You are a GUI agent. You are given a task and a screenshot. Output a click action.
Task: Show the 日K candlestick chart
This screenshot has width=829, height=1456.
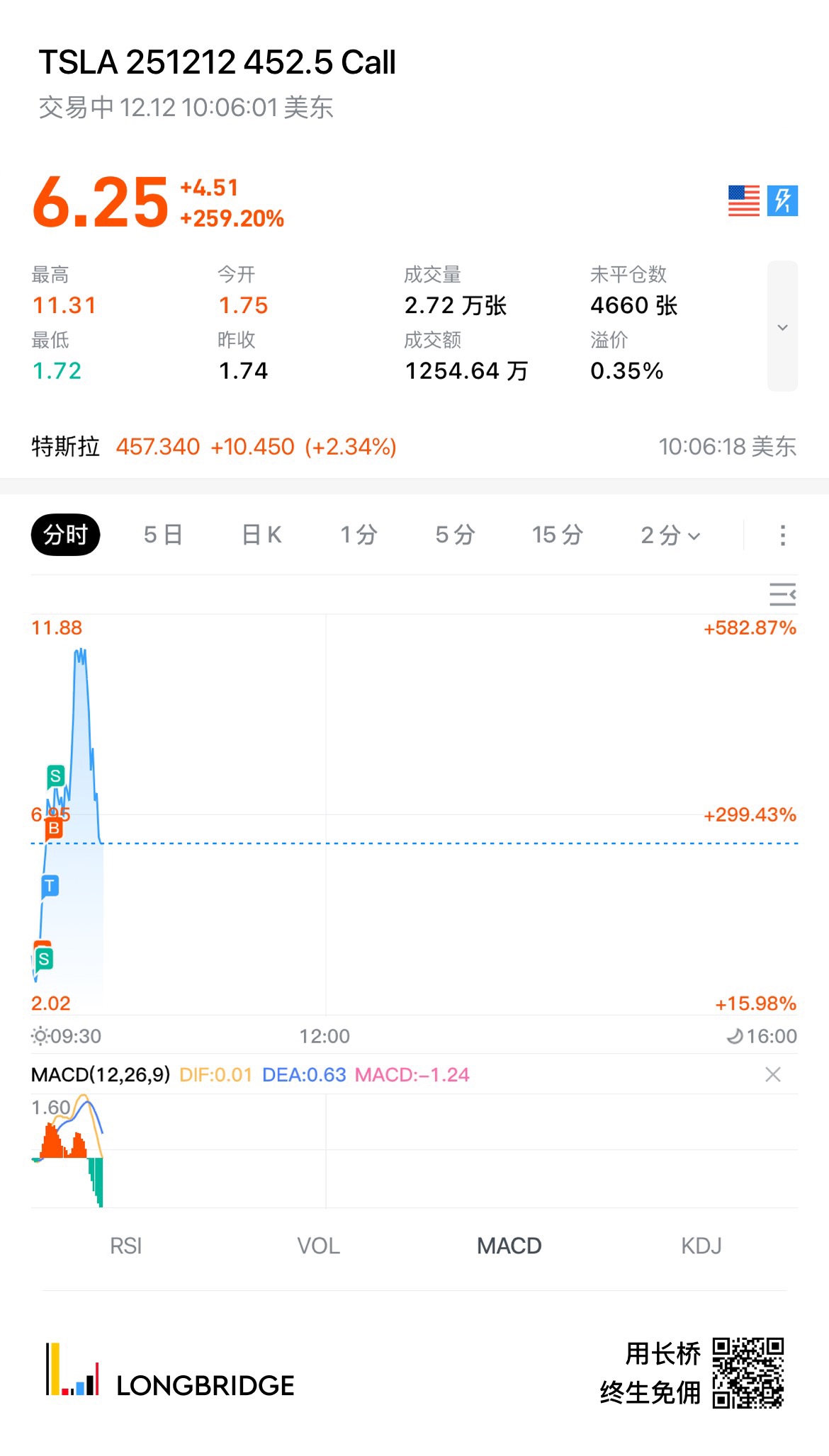pos(261,535)
